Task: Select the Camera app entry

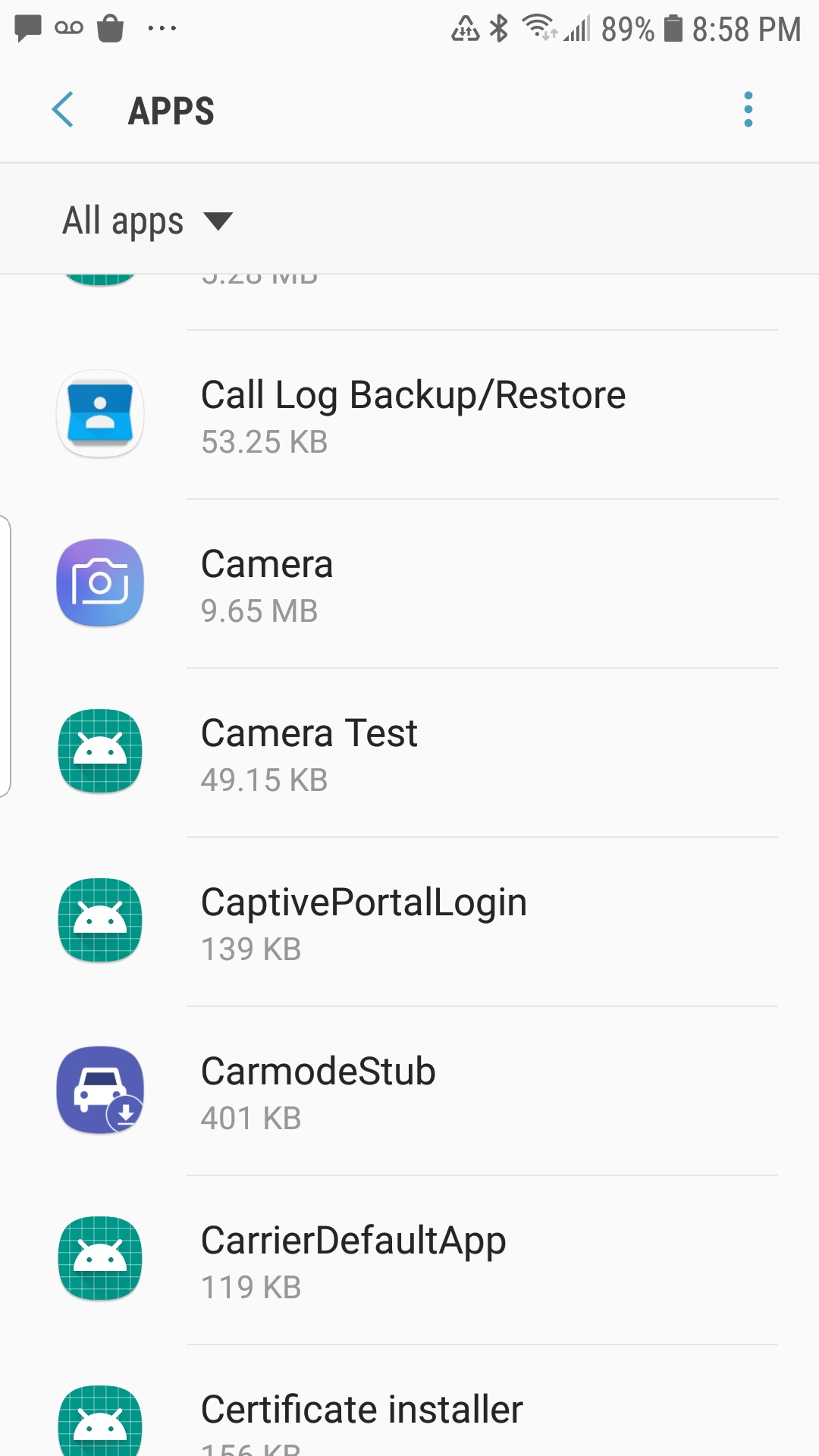Action: click(413, 584)
